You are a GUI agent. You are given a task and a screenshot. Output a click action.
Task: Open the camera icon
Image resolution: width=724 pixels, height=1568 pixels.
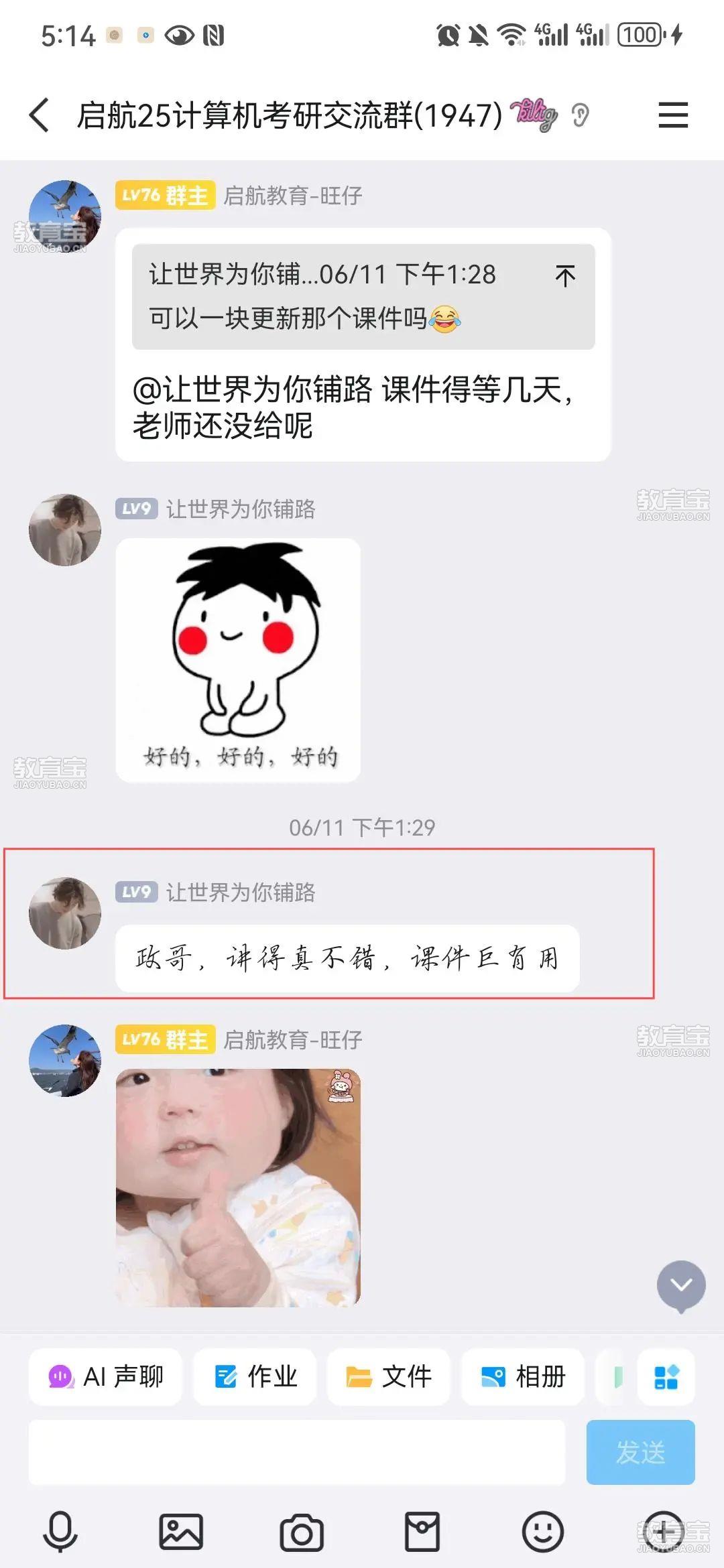coord(302,1532)
